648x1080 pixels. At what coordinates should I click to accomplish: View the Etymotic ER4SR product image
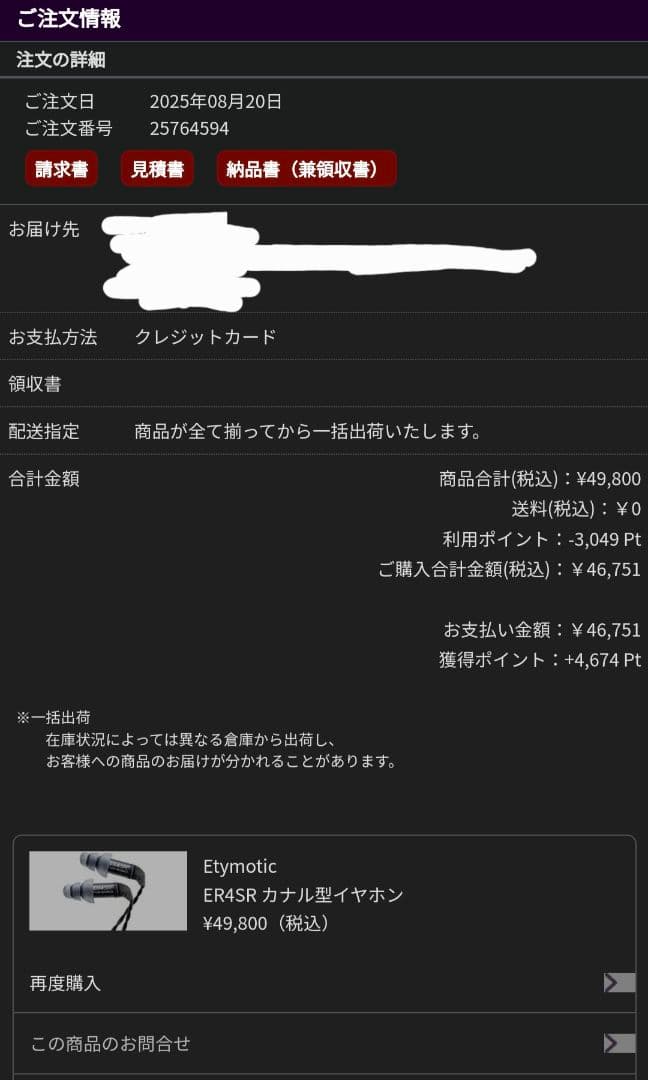click(x=108, y=891)
